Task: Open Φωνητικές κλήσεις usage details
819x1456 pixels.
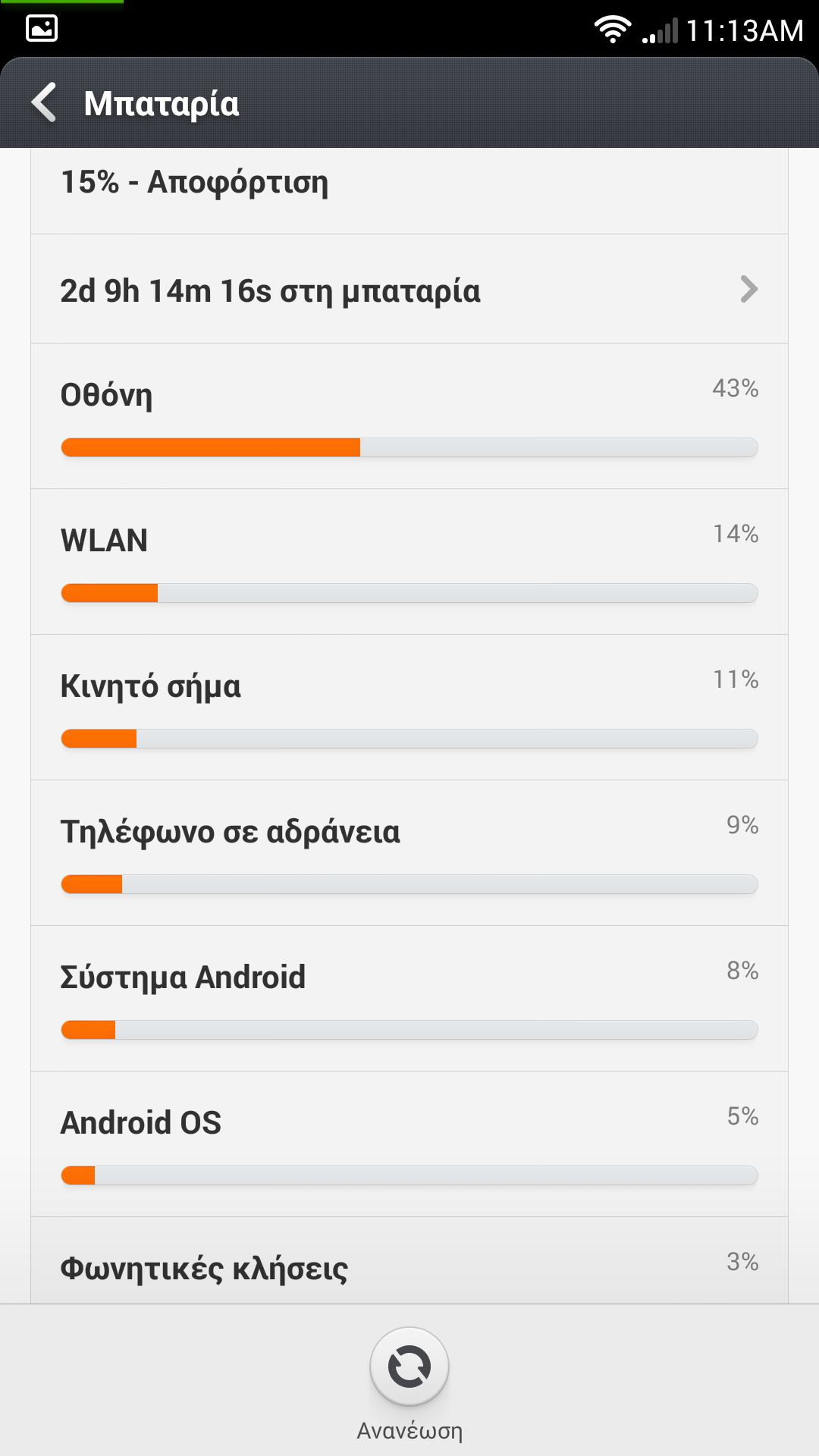Action: [x=409, y=1265]
